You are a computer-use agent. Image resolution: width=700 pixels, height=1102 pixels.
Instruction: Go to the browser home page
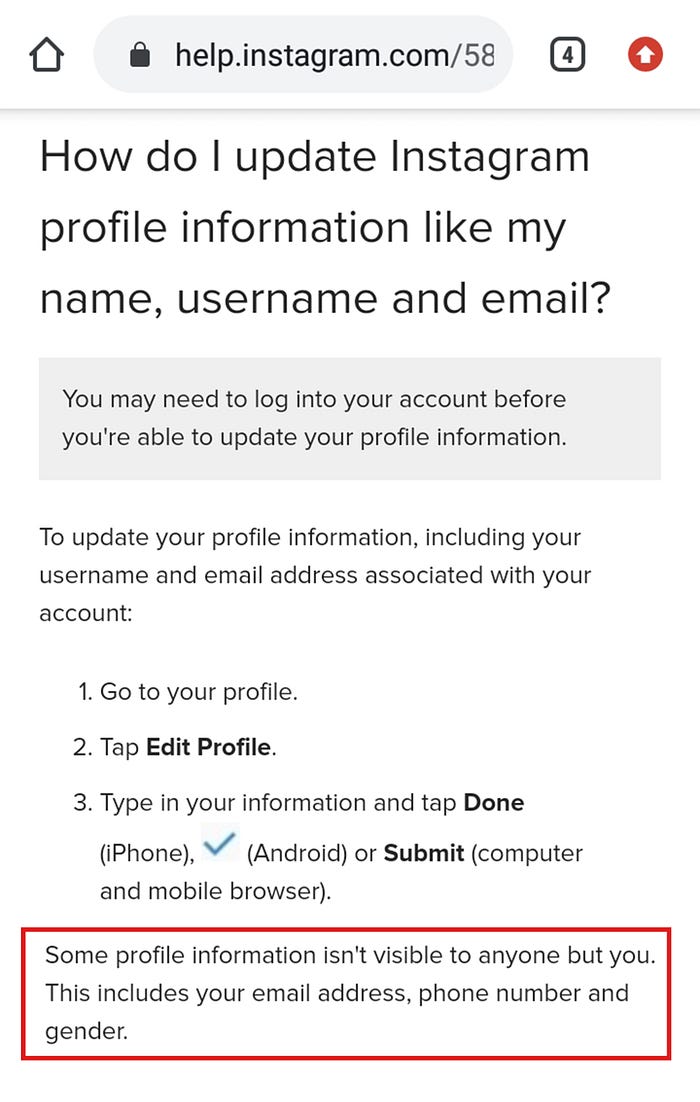[46, 55]
